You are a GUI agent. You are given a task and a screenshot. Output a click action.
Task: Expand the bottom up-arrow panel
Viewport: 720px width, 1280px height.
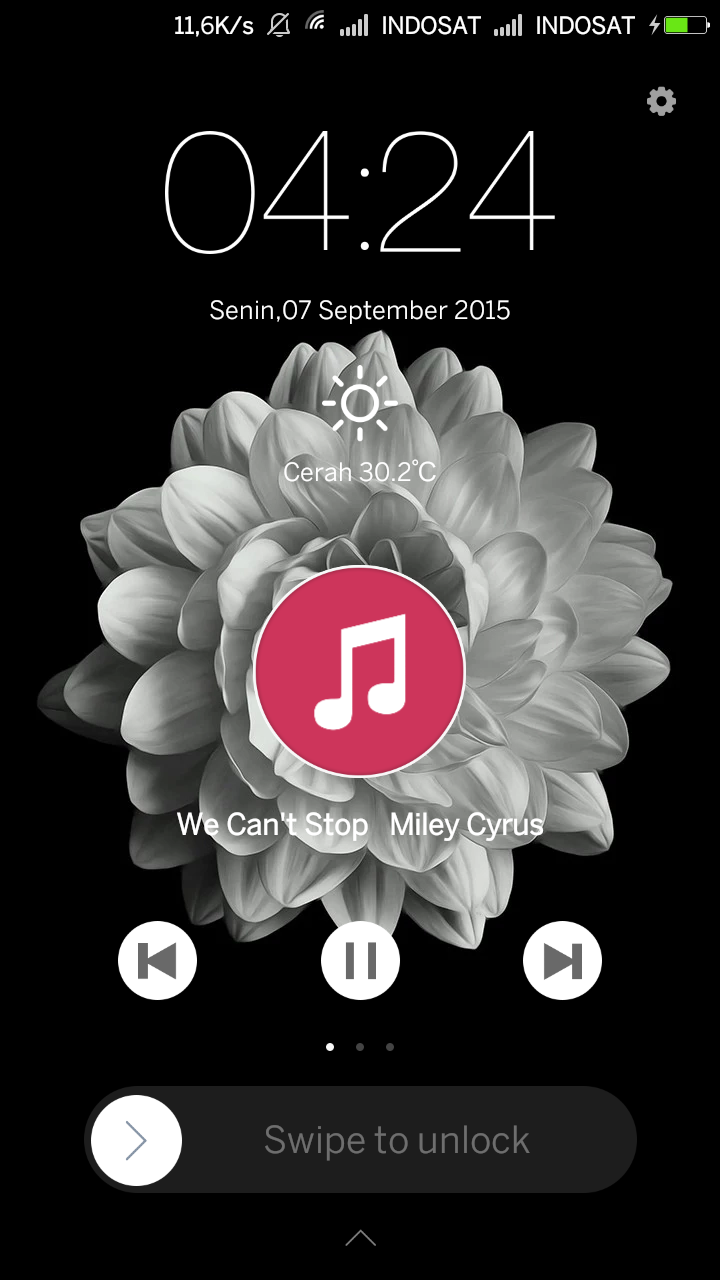click(x=360, y=1239)
